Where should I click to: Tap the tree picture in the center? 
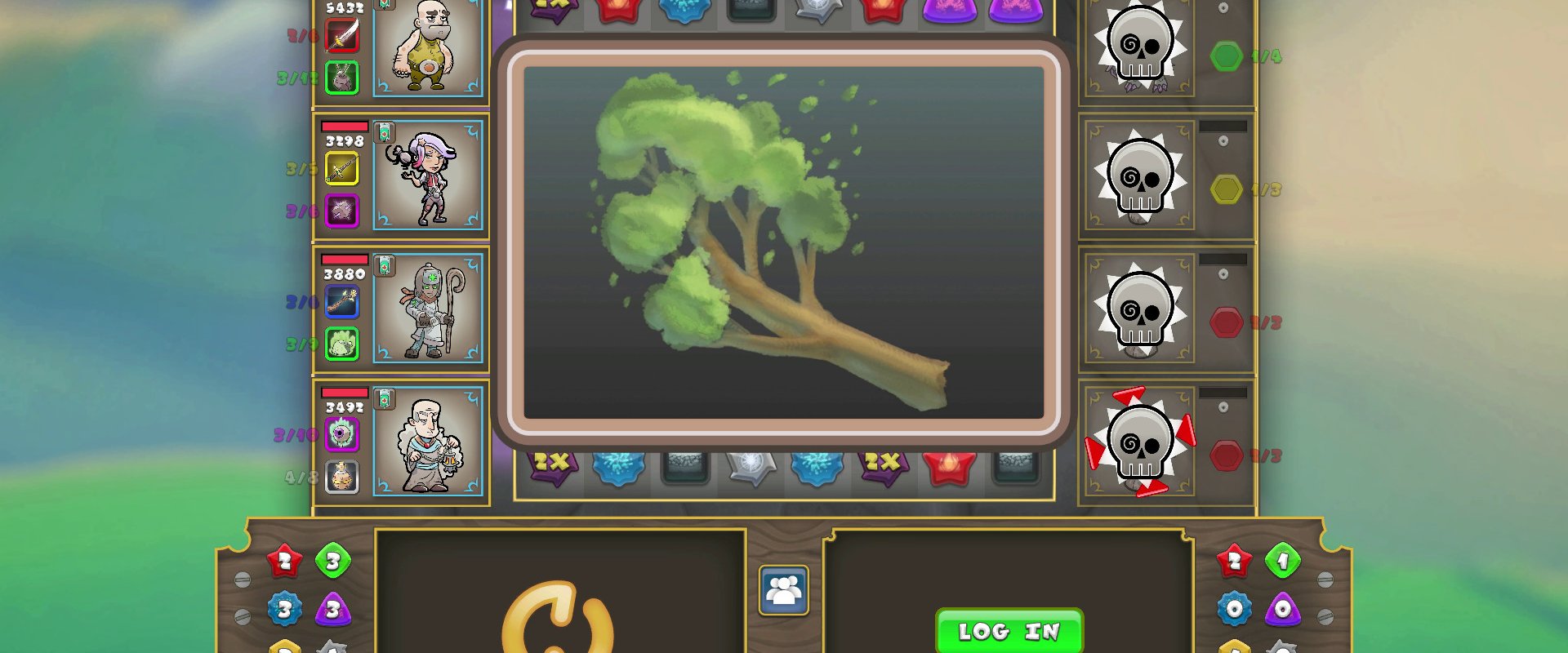click(x=783, y=242)
